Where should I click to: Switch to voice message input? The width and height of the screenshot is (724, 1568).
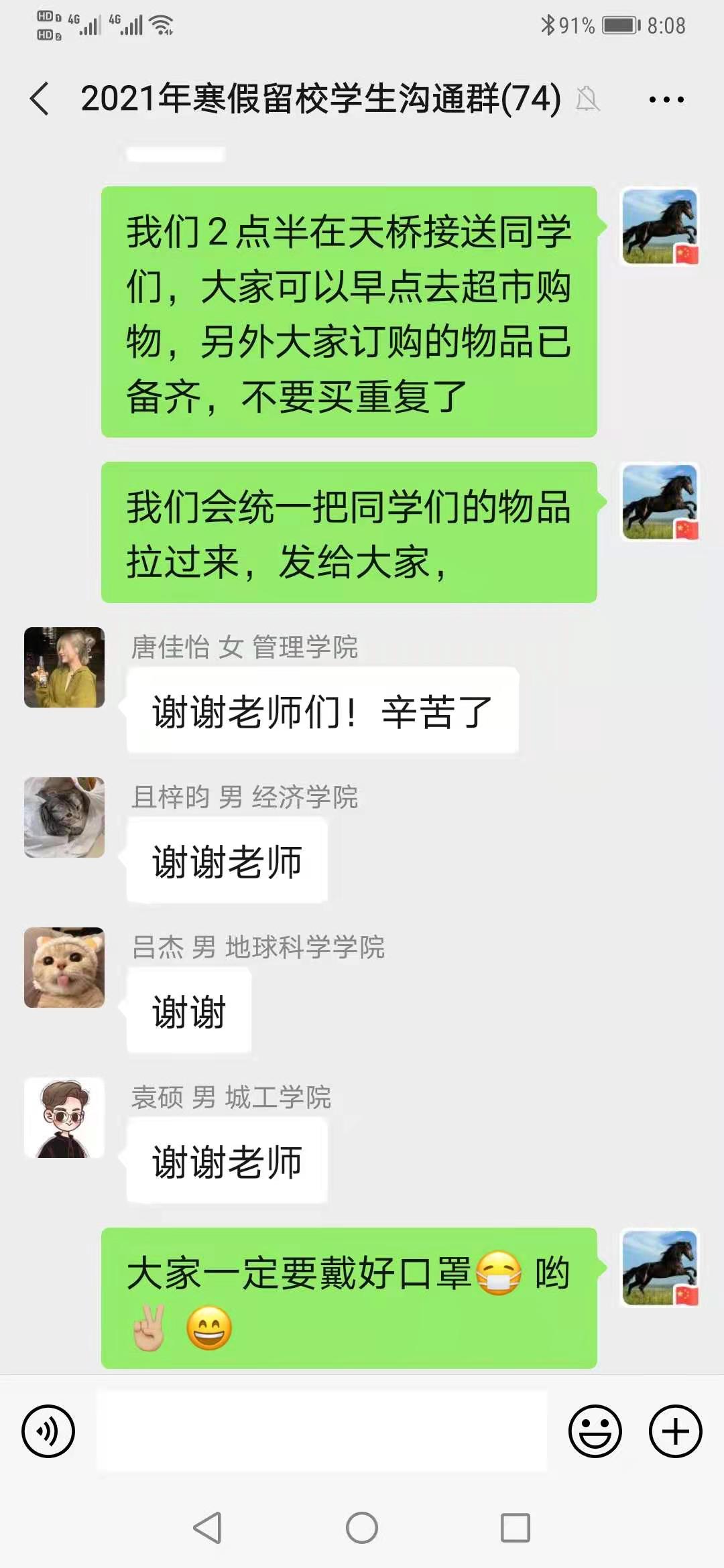[48, 1431]
